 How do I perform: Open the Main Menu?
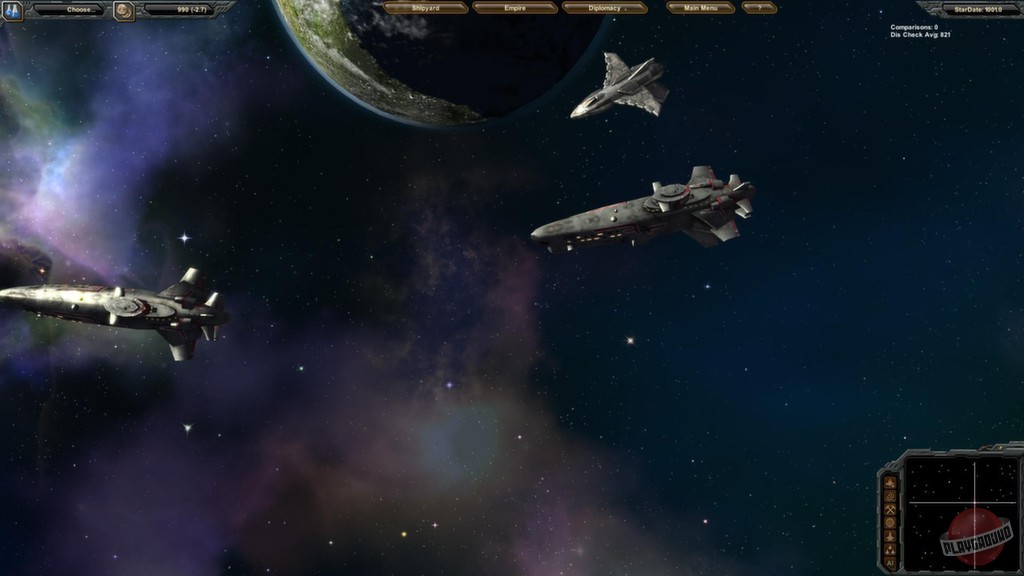[x=700, y=8]
